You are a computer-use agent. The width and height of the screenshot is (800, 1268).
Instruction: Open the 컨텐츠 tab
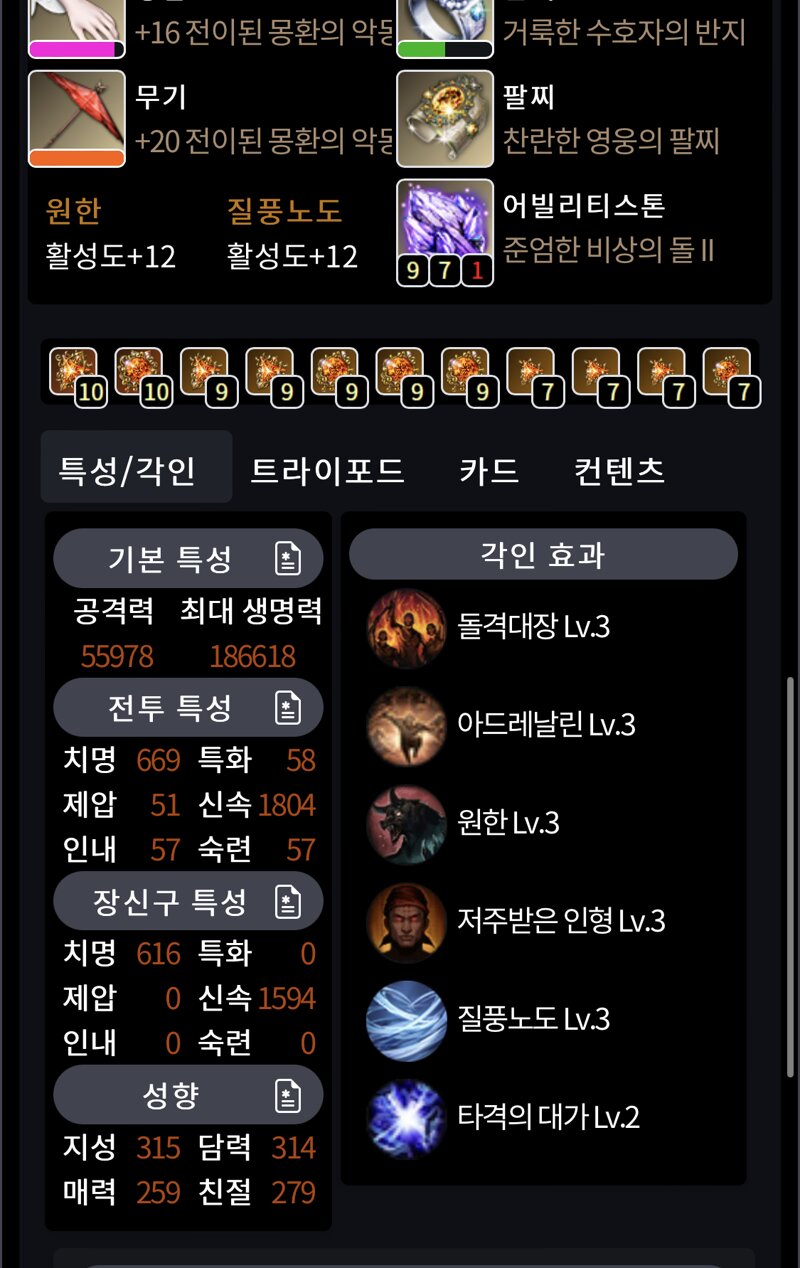(x=619, y=470)
